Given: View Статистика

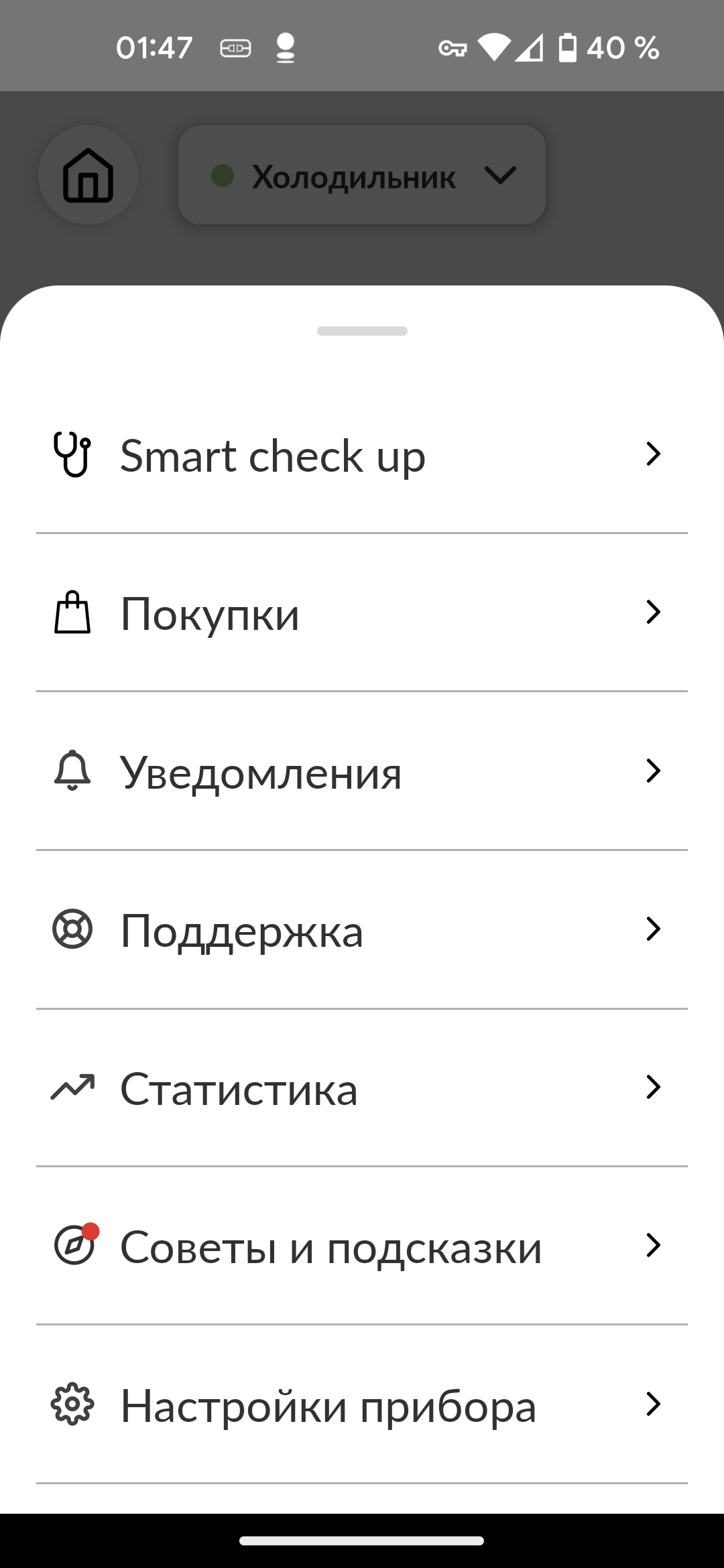Looking at the screenshot, I should click(362, 1088).
